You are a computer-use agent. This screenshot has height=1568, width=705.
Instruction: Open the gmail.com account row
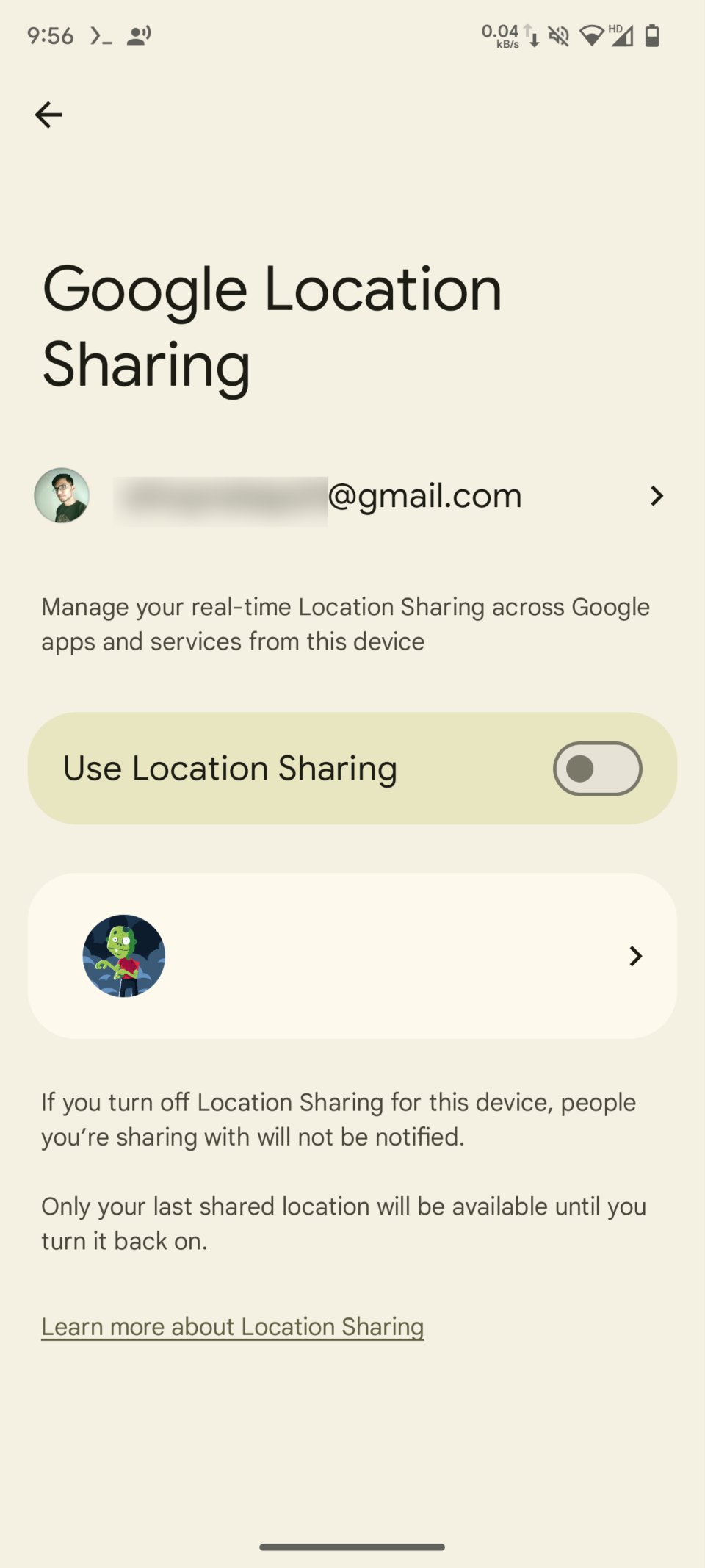coord(352,496)
